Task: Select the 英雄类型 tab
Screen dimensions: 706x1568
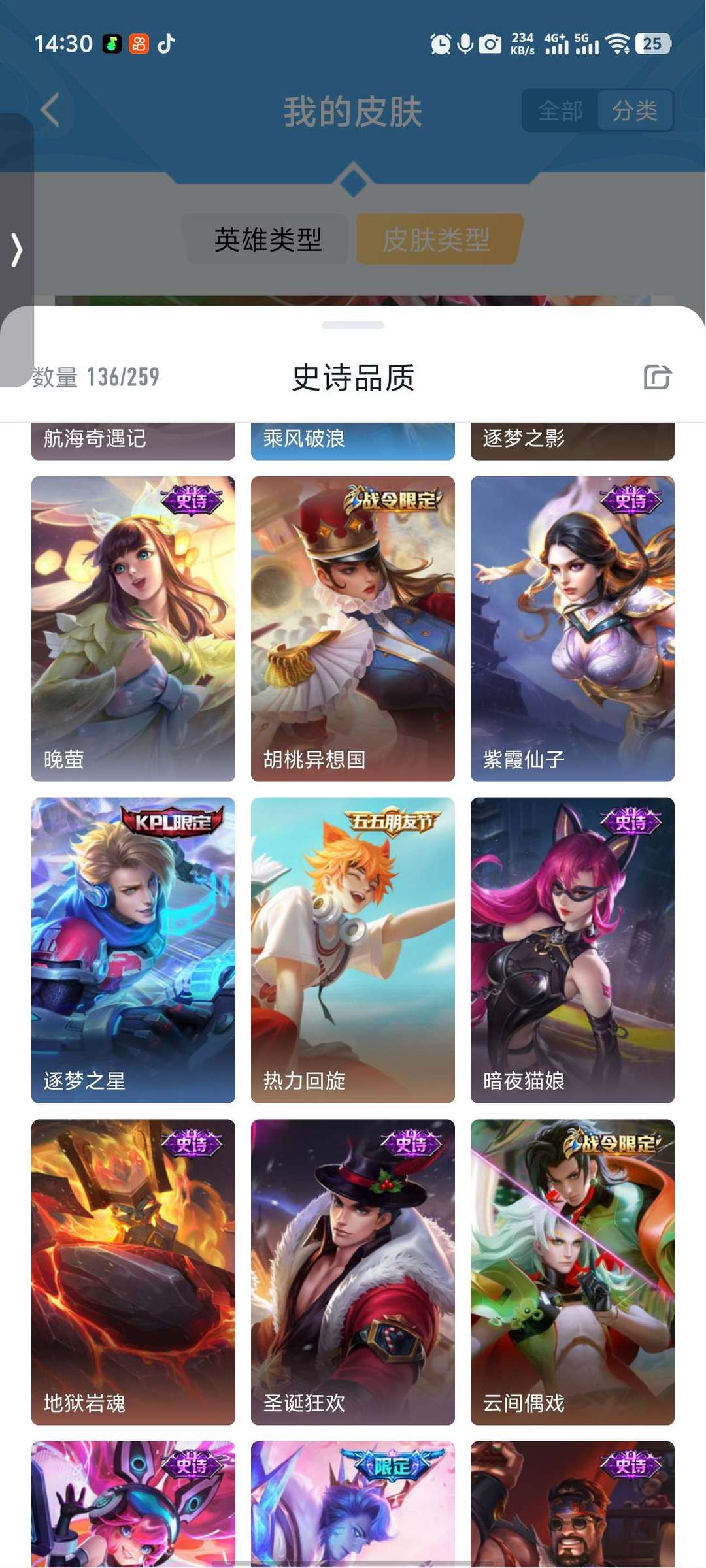Action: click(x=267, y=239)
